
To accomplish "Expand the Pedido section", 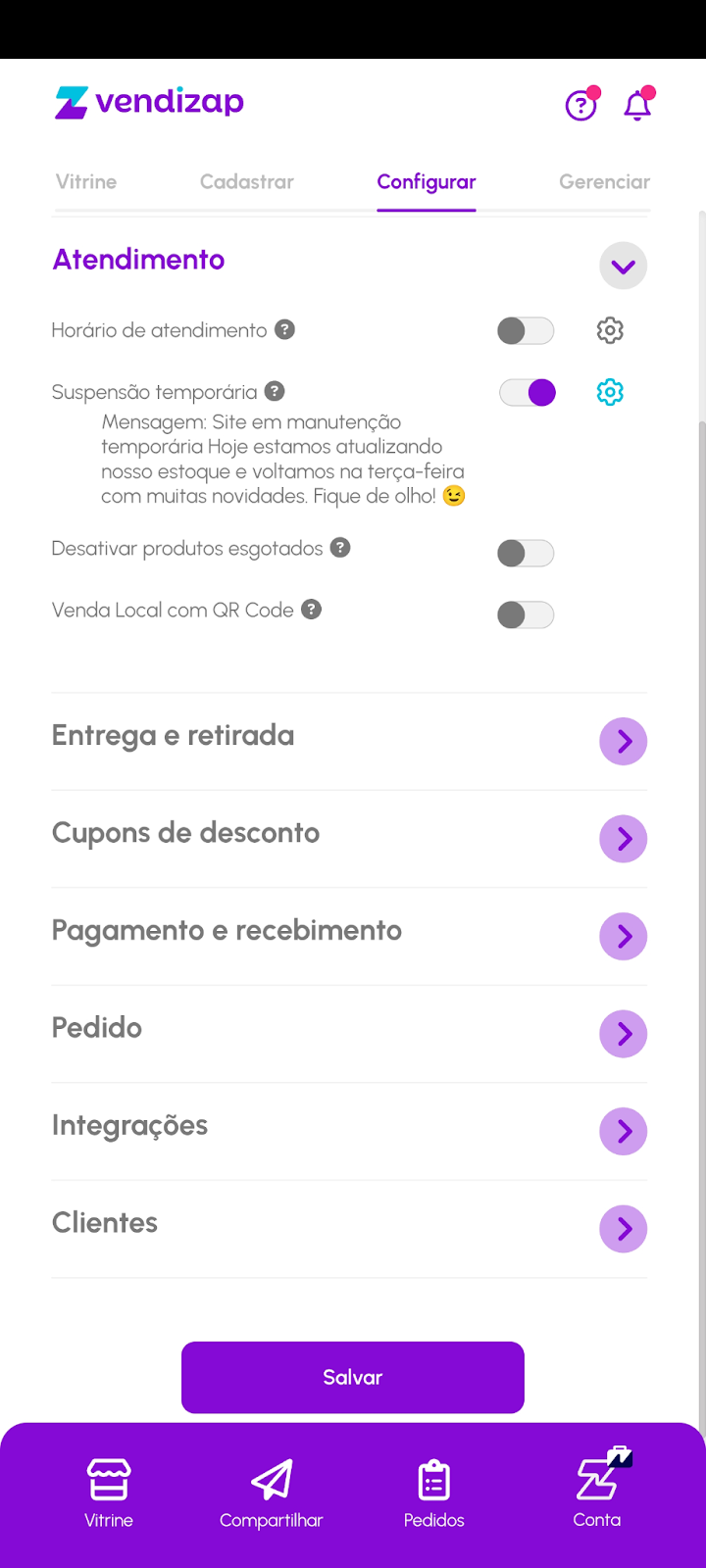I will 623,1034.
